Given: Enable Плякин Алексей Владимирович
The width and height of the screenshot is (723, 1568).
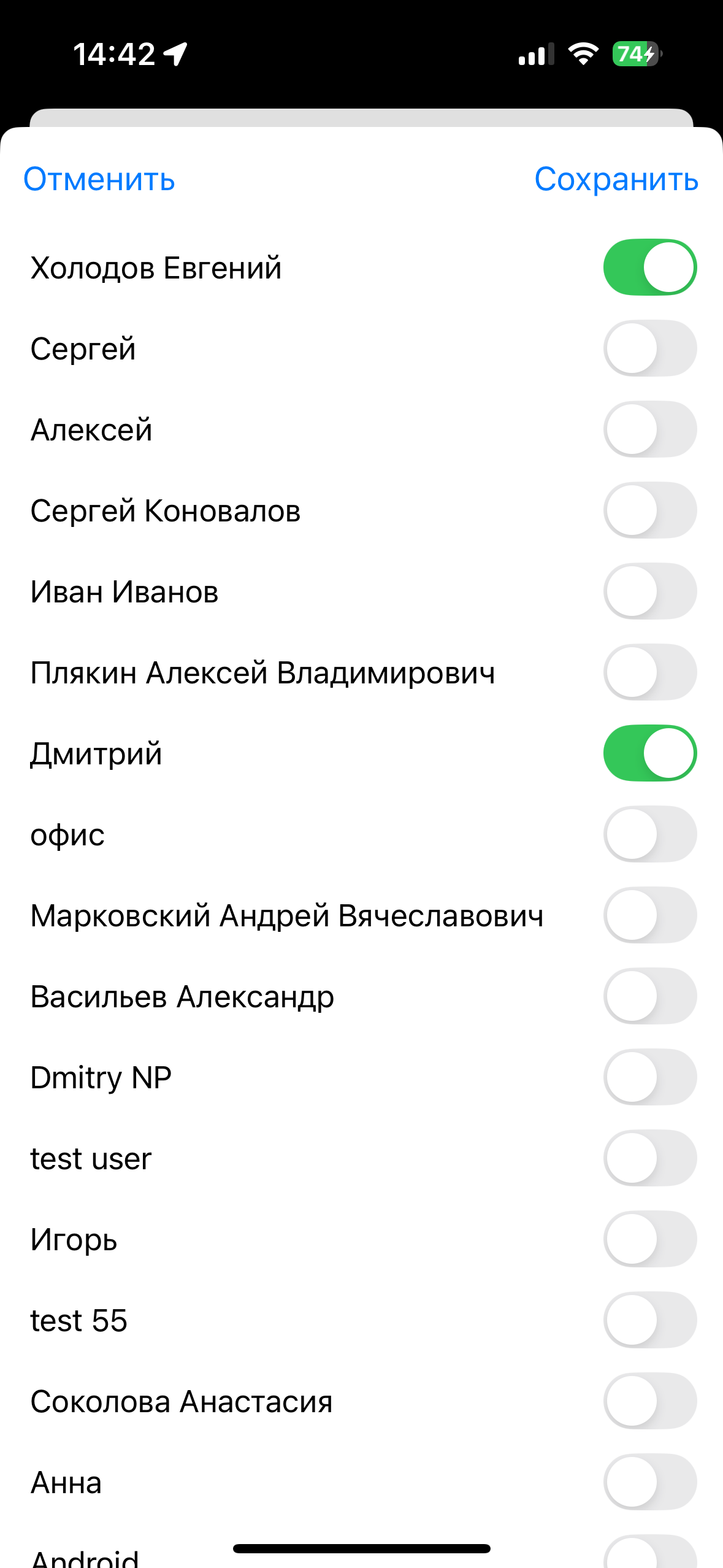Looking at the screenshot, I should click(x=650, y=672).
